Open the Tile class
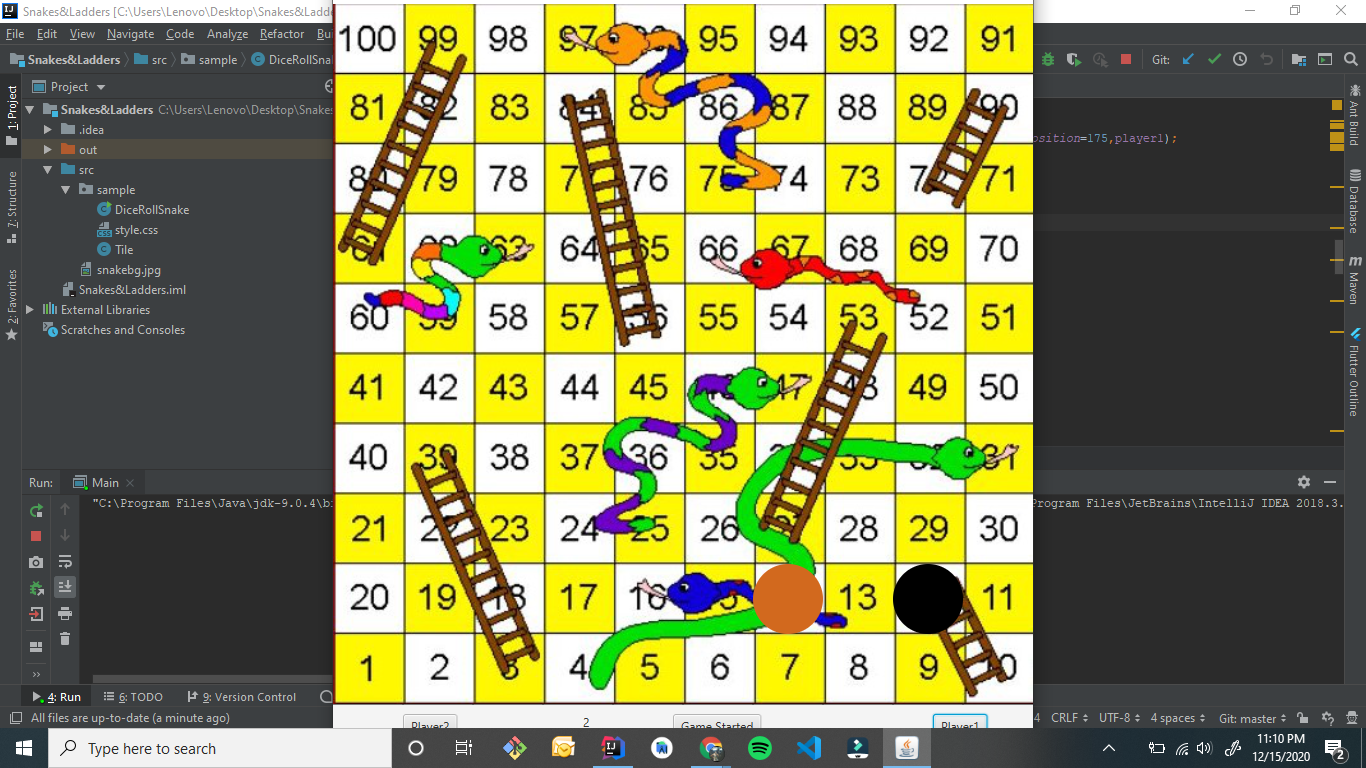 124,250
